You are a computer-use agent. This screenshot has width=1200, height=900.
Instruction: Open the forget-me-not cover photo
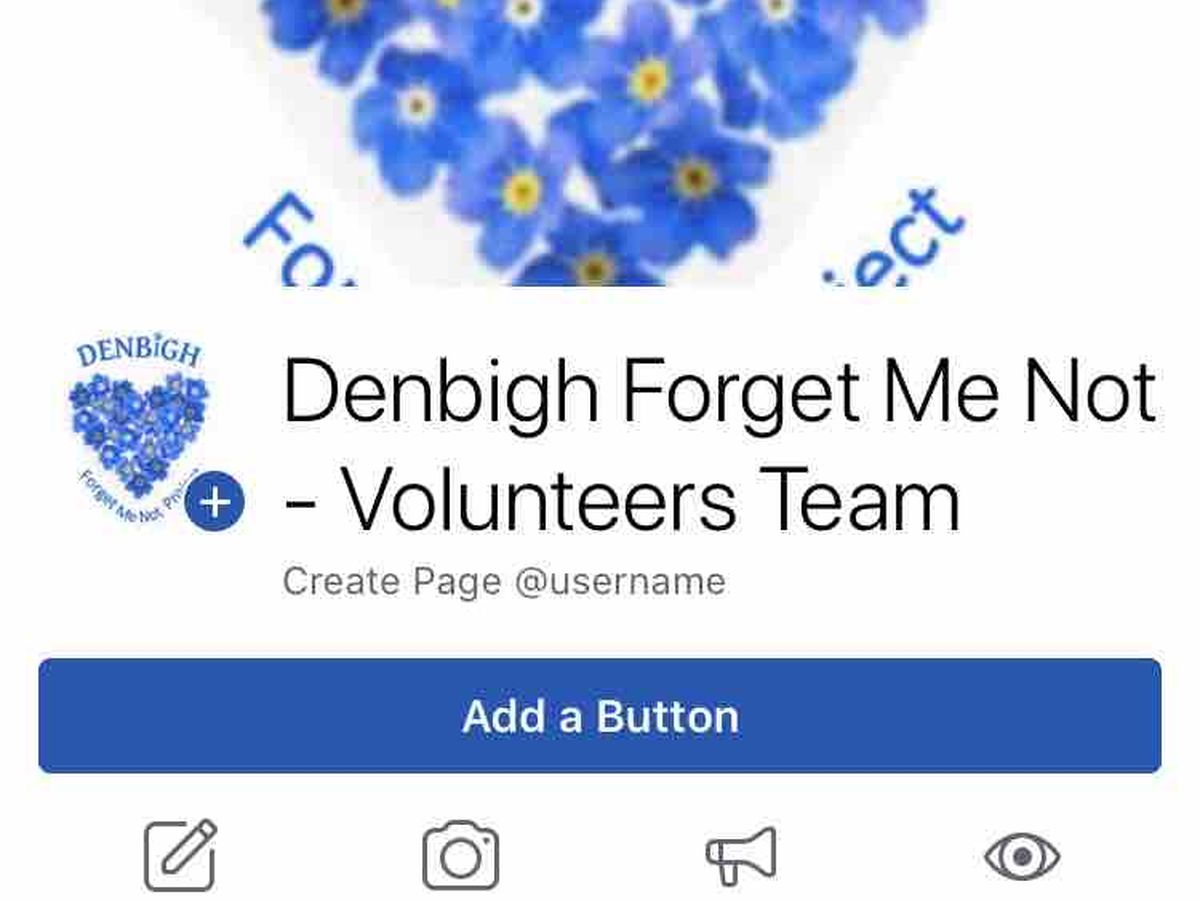(600, 140)
